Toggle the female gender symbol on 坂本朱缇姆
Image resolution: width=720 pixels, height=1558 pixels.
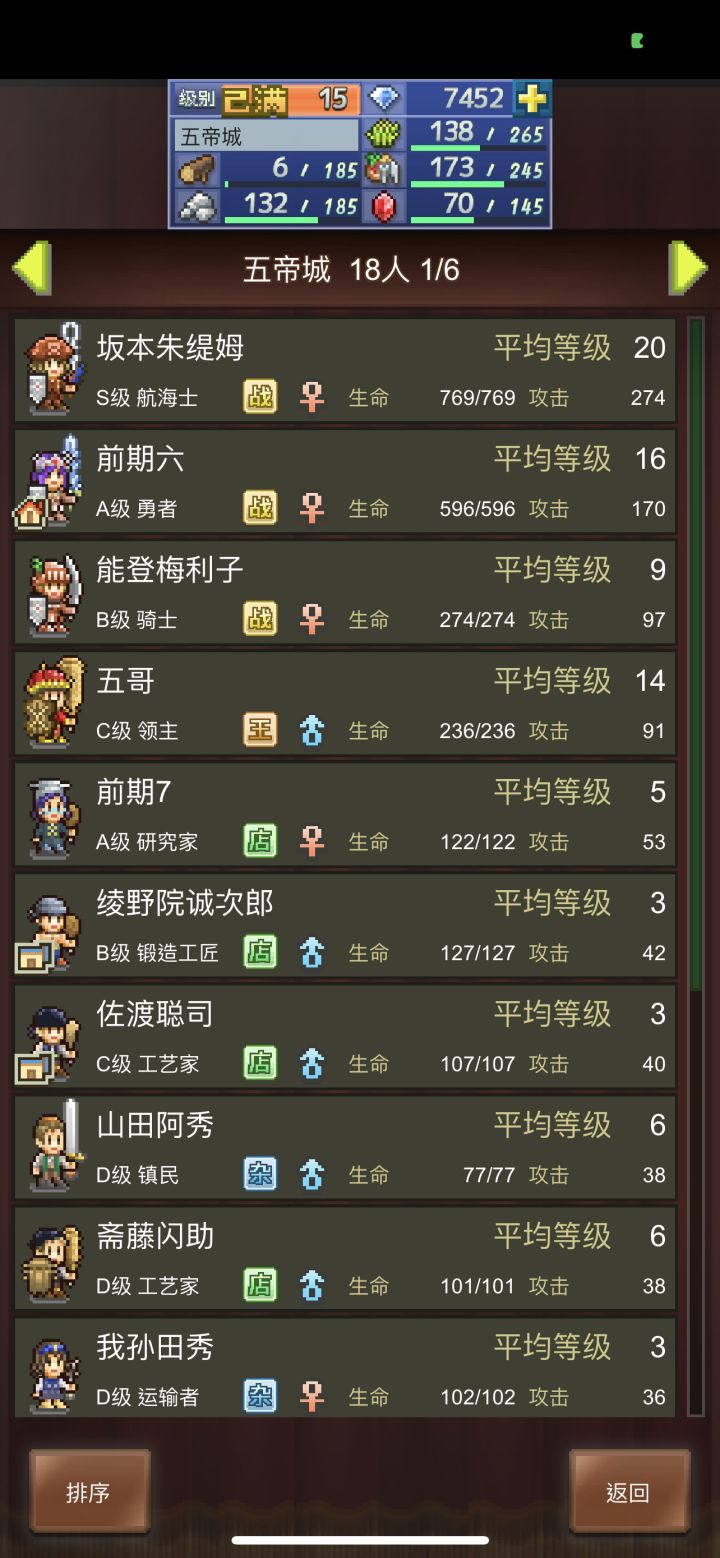[311, 397]
